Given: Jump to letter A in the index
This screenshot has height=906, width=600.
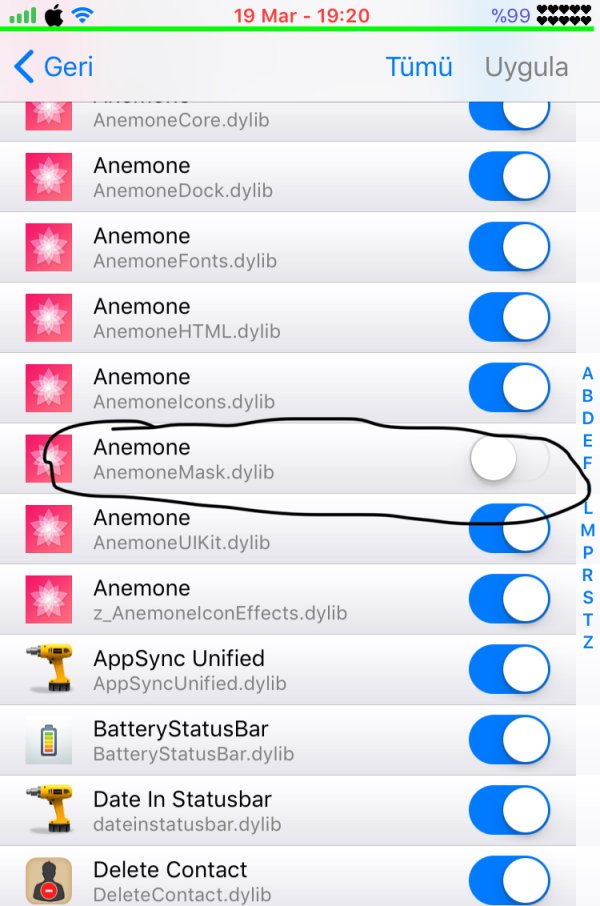Looking at the screenshot, I should pos(588,374).
